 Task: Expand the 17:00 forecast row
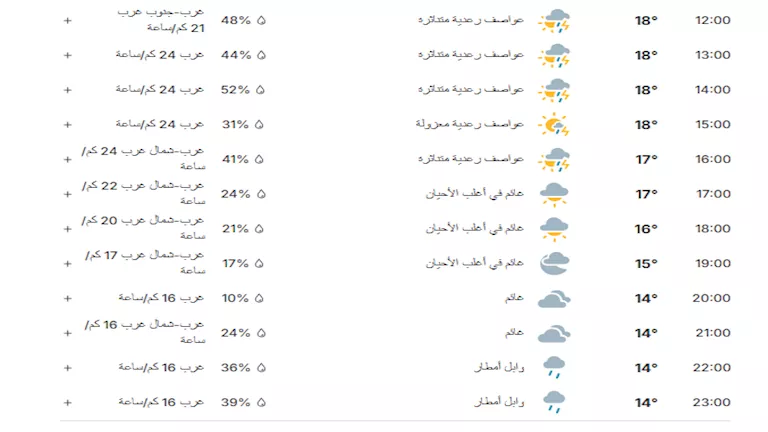[68, 194]
